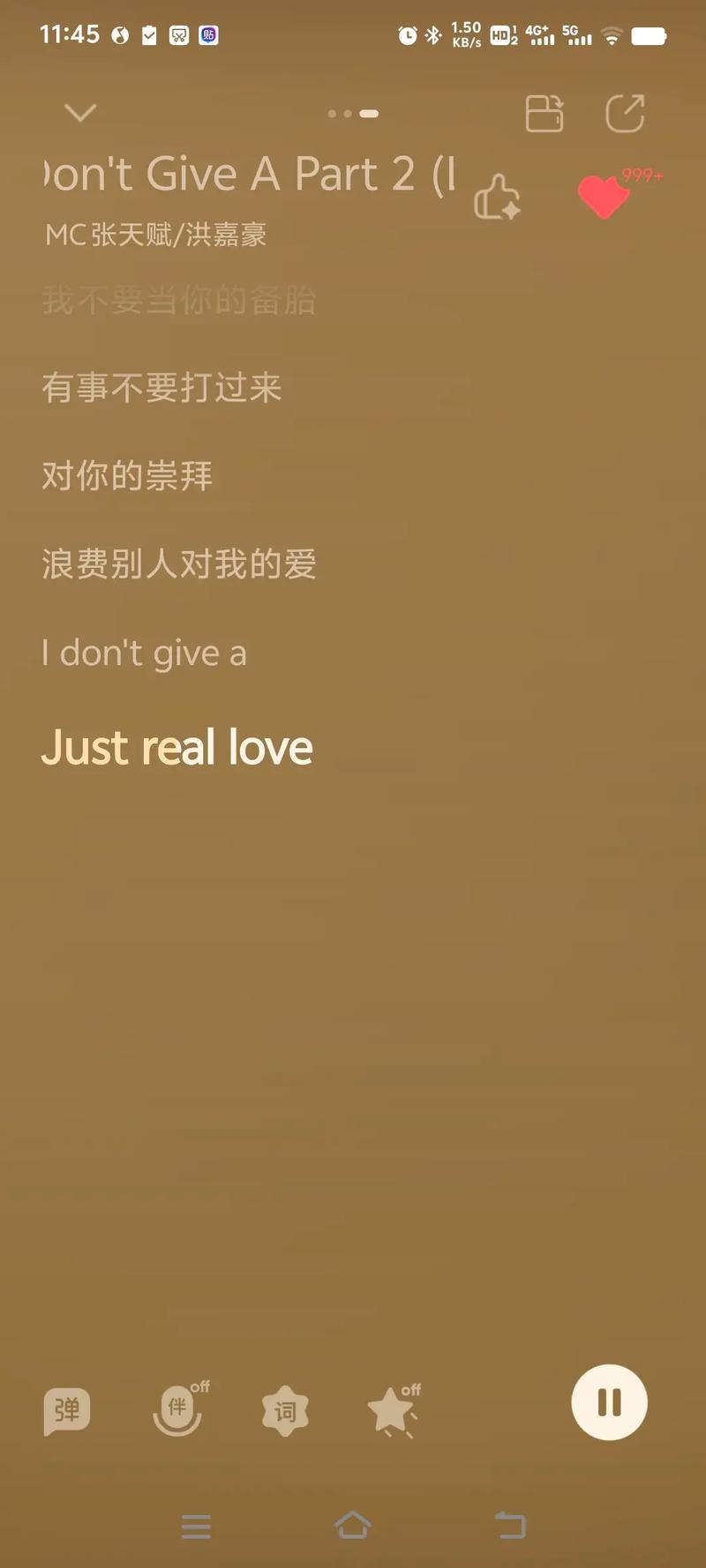Open the 词 lyrics settings
This screenshot has height=1568, width=706.
click(285, 1410)
